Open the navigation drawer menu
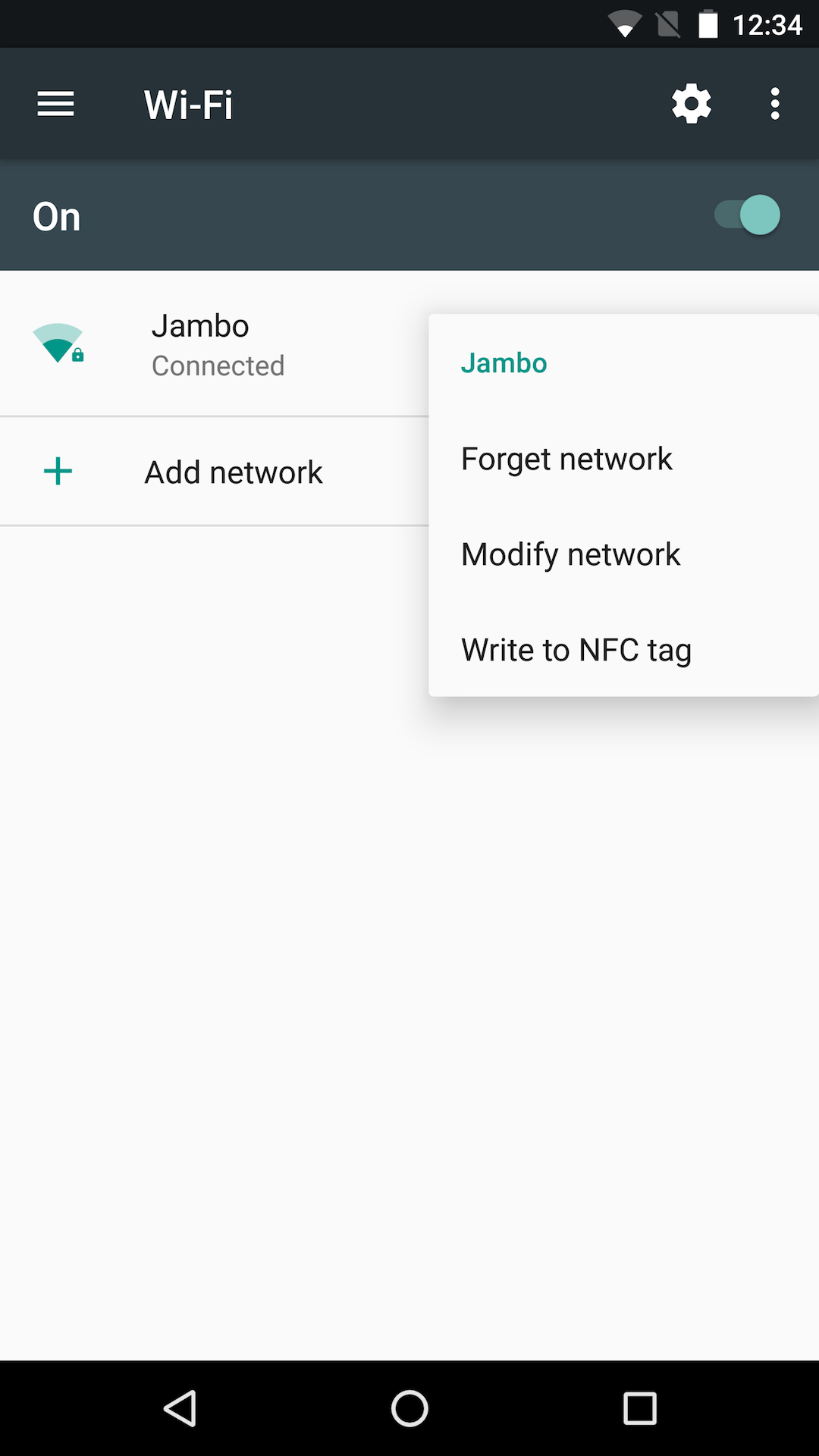The height and width of the screenshot is (1456, 819). (x=55, y=104)
